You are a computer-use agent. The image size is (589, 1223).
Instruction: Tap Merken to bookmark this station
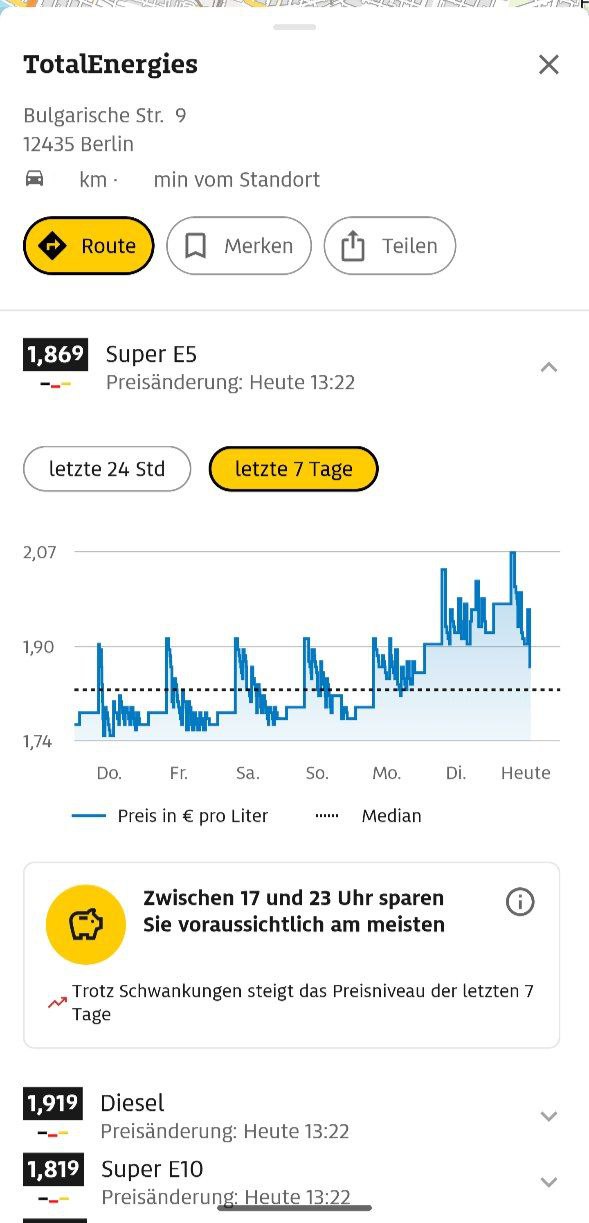click(x=239, y=246)
